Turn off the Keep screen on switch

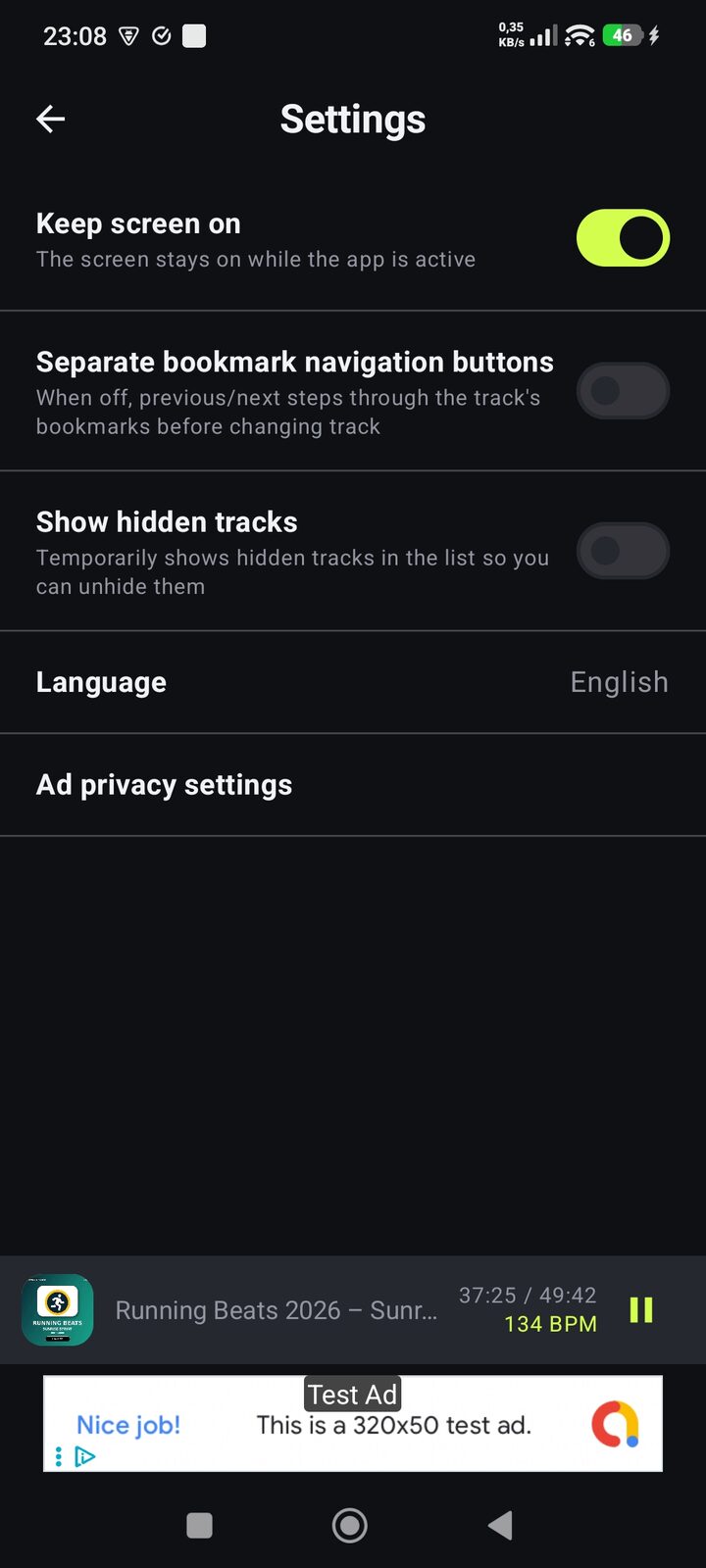tap(623, 238)
